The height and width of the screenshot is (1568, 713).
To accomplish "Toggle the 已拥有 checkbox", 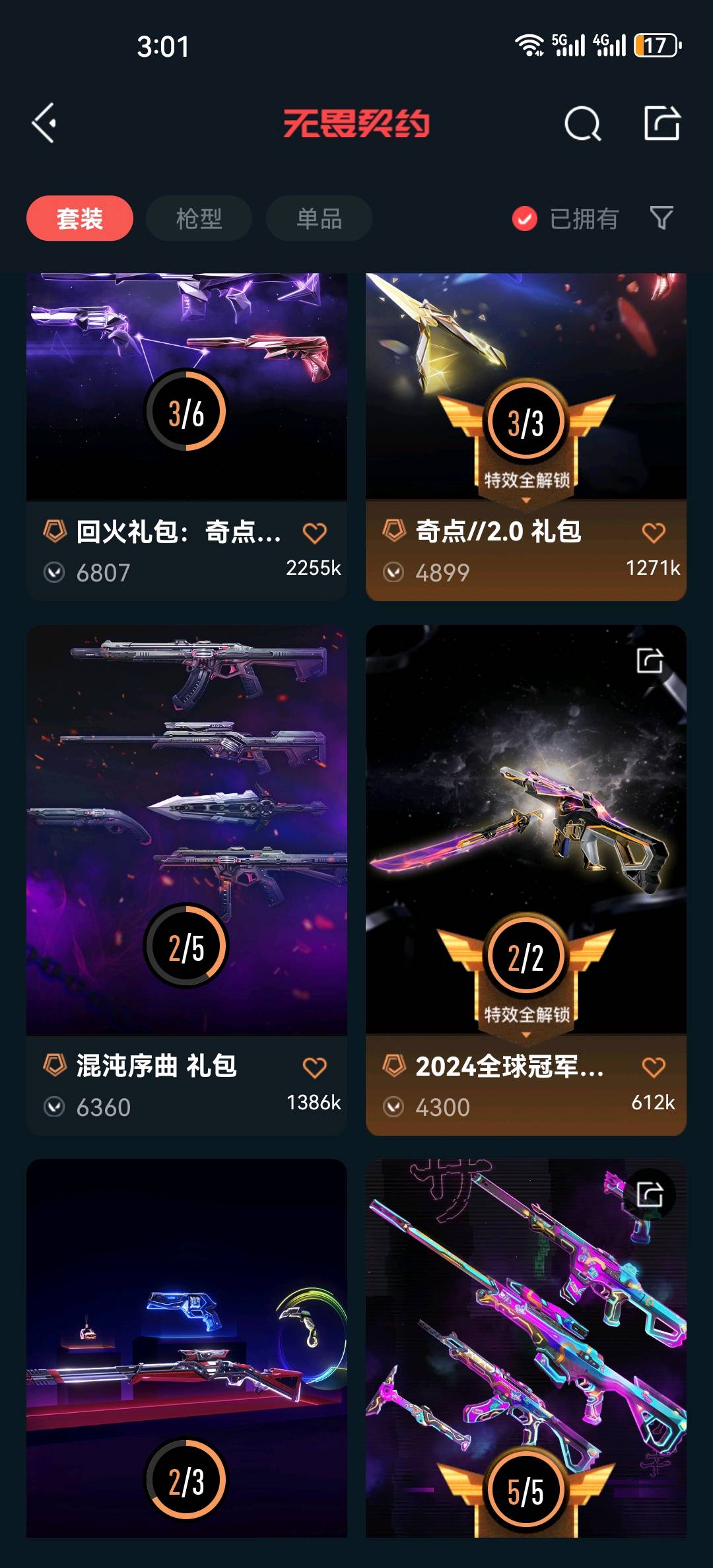I will [x=525, y=218].
